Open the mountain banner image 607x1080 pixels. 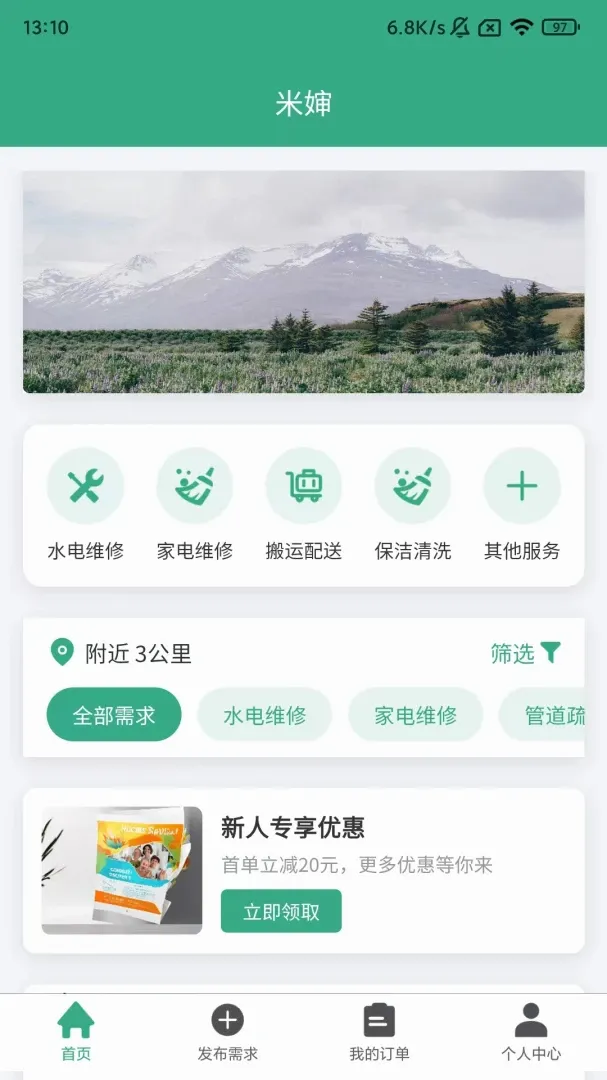pos(304,282)
